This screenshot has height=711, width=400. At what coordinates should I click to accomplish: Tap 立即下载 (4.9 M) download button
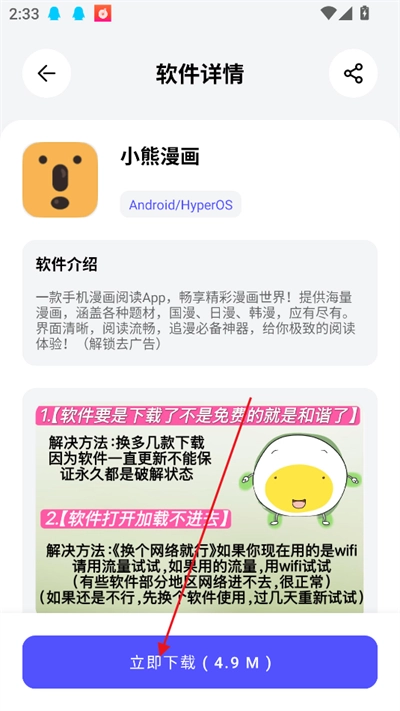click(x=200, y=662)
